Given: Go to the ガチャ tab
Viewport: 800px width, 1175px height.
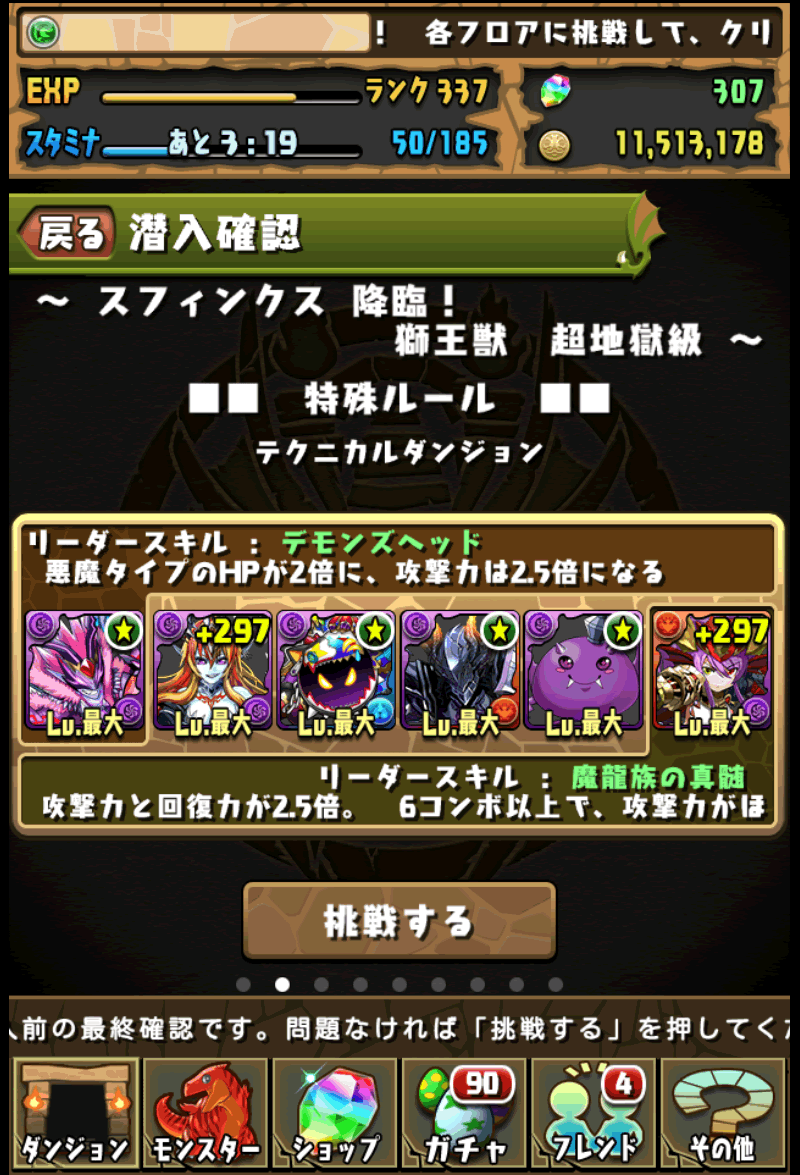Looking at the screenshot, I should click(x=464, y=1111).
